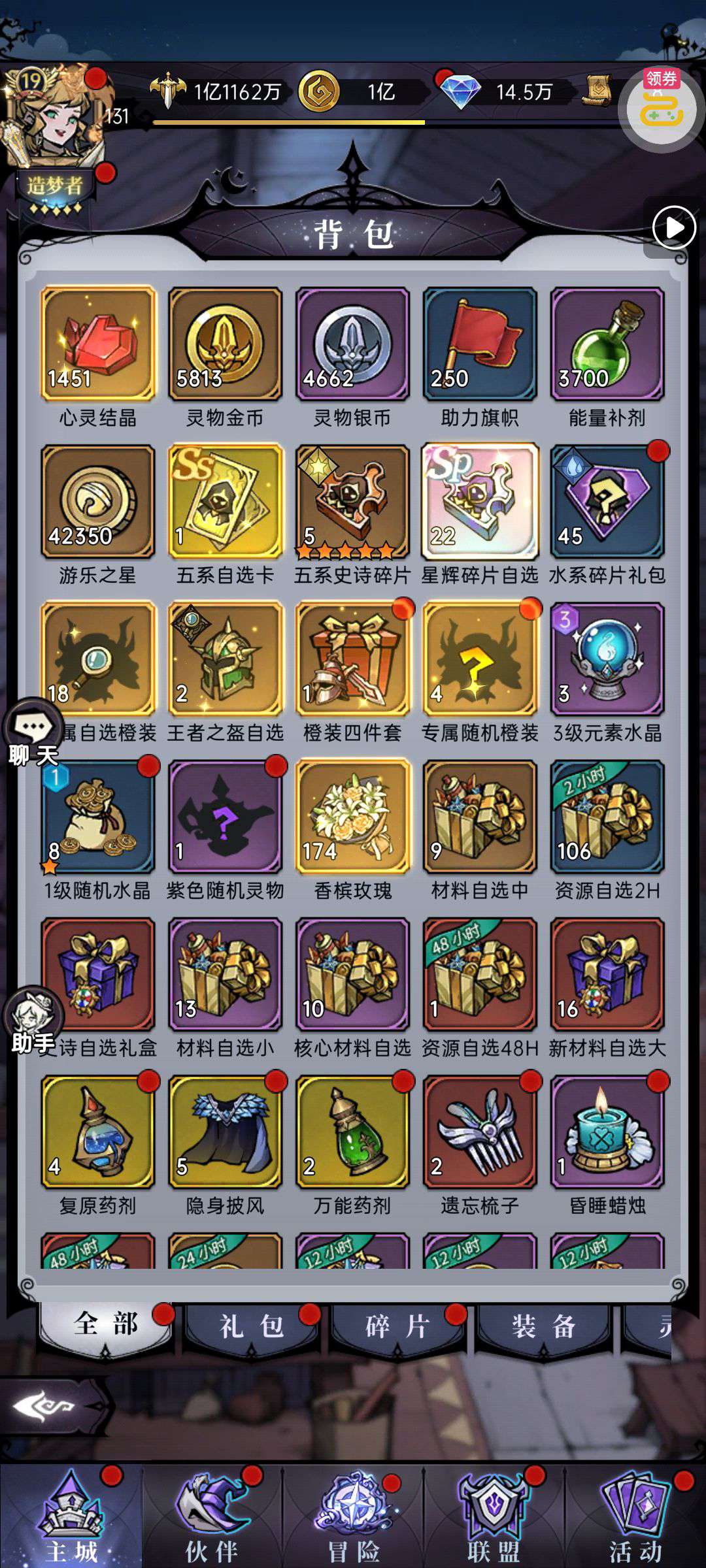Open the 联盟 alliance section
This screenshot has width=706, height=1568.
coord(494,1516)
